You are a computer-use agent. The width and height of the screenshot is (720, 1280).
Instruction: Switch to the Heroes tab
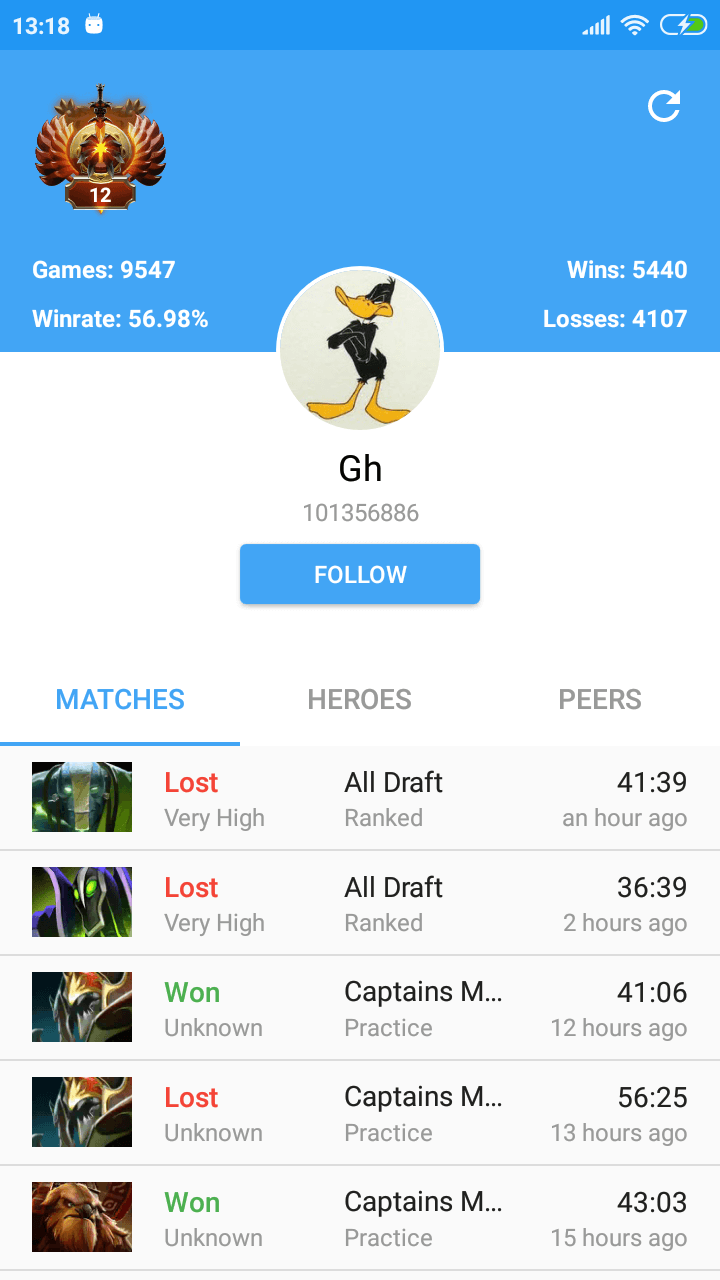[360, 699]
